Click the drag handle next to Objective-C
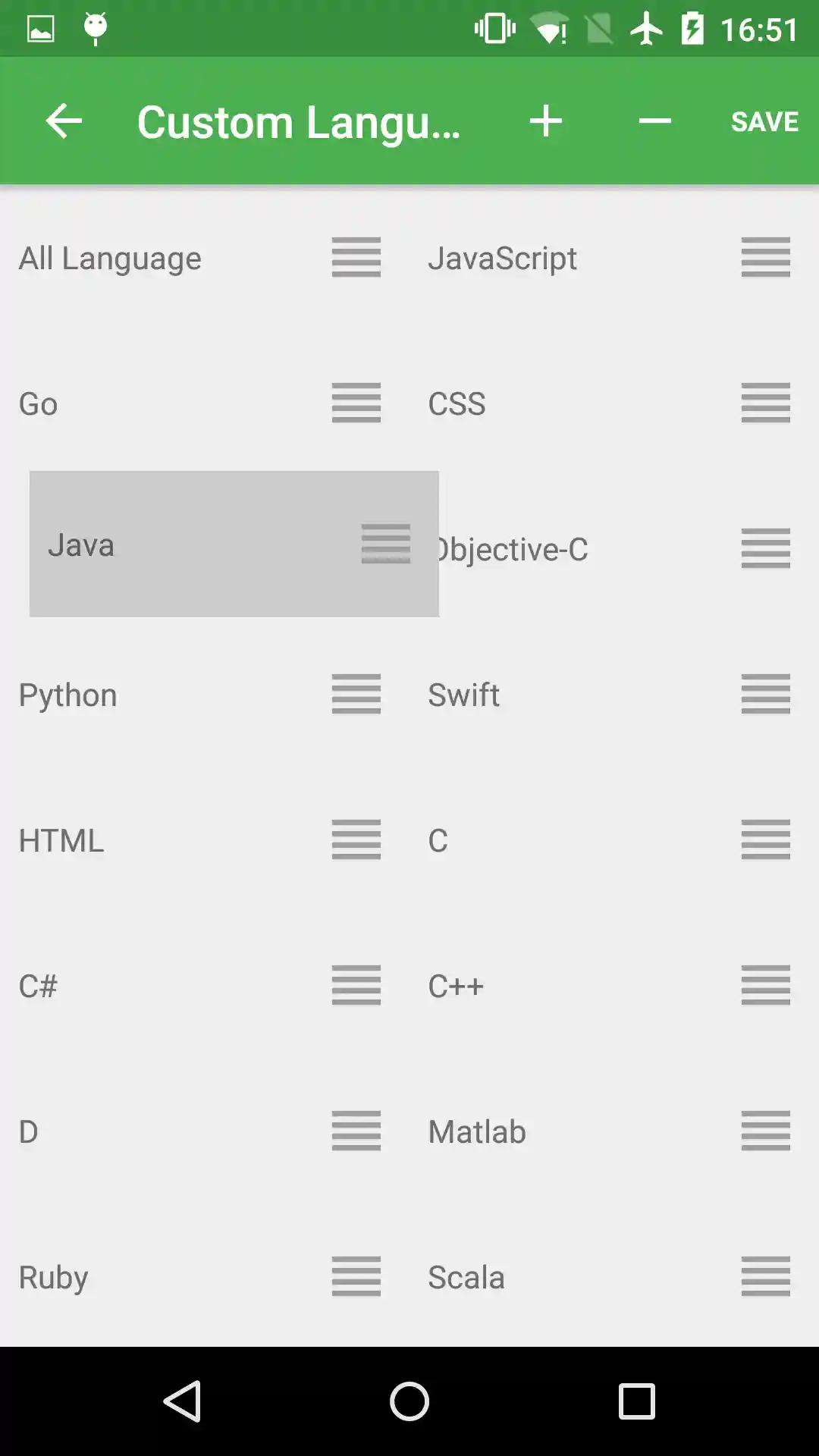Viewport: 819px width, 1456px height. (x=765, y=550)
